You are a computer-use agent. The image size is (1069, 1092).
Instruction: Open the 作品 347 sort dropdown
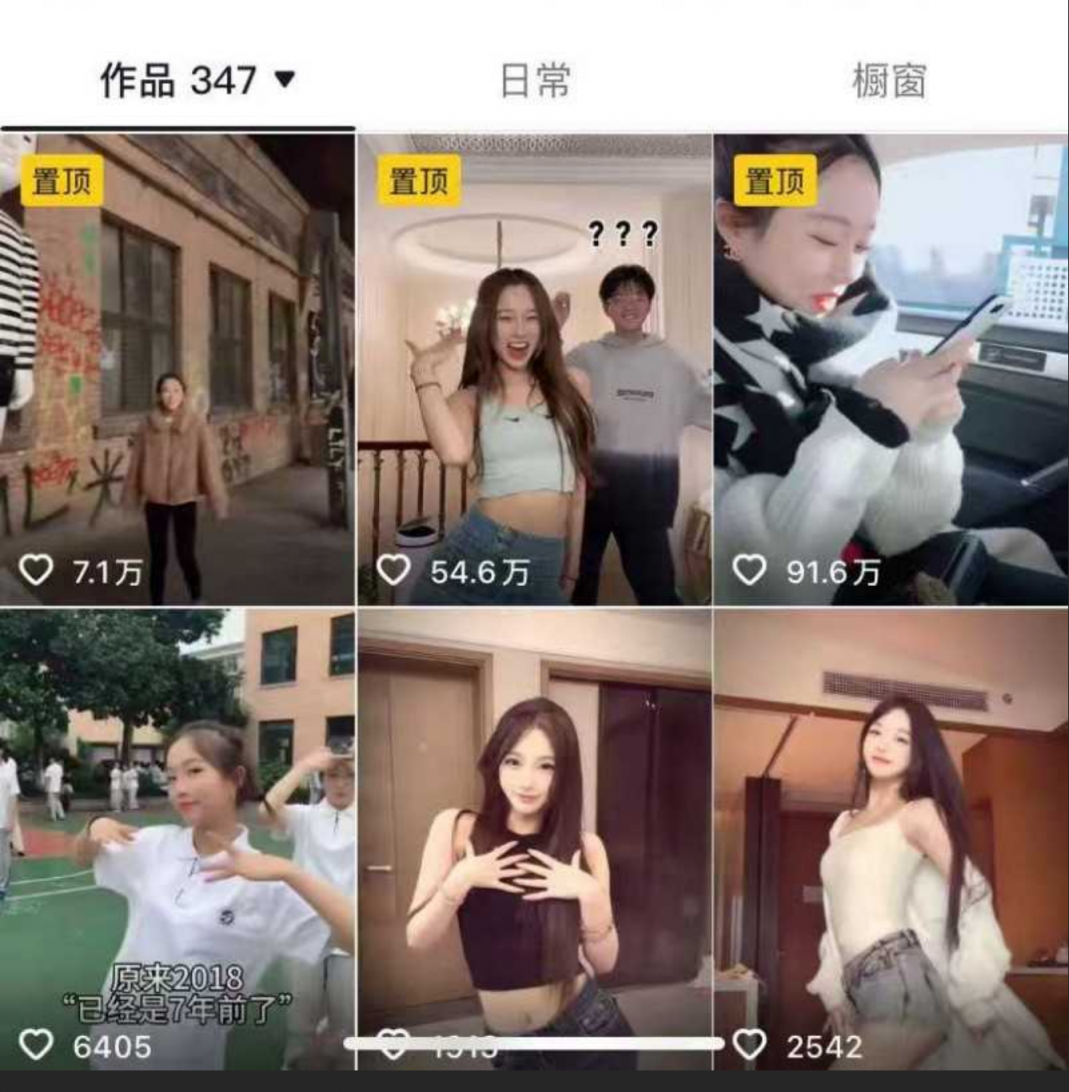[284, 80]
